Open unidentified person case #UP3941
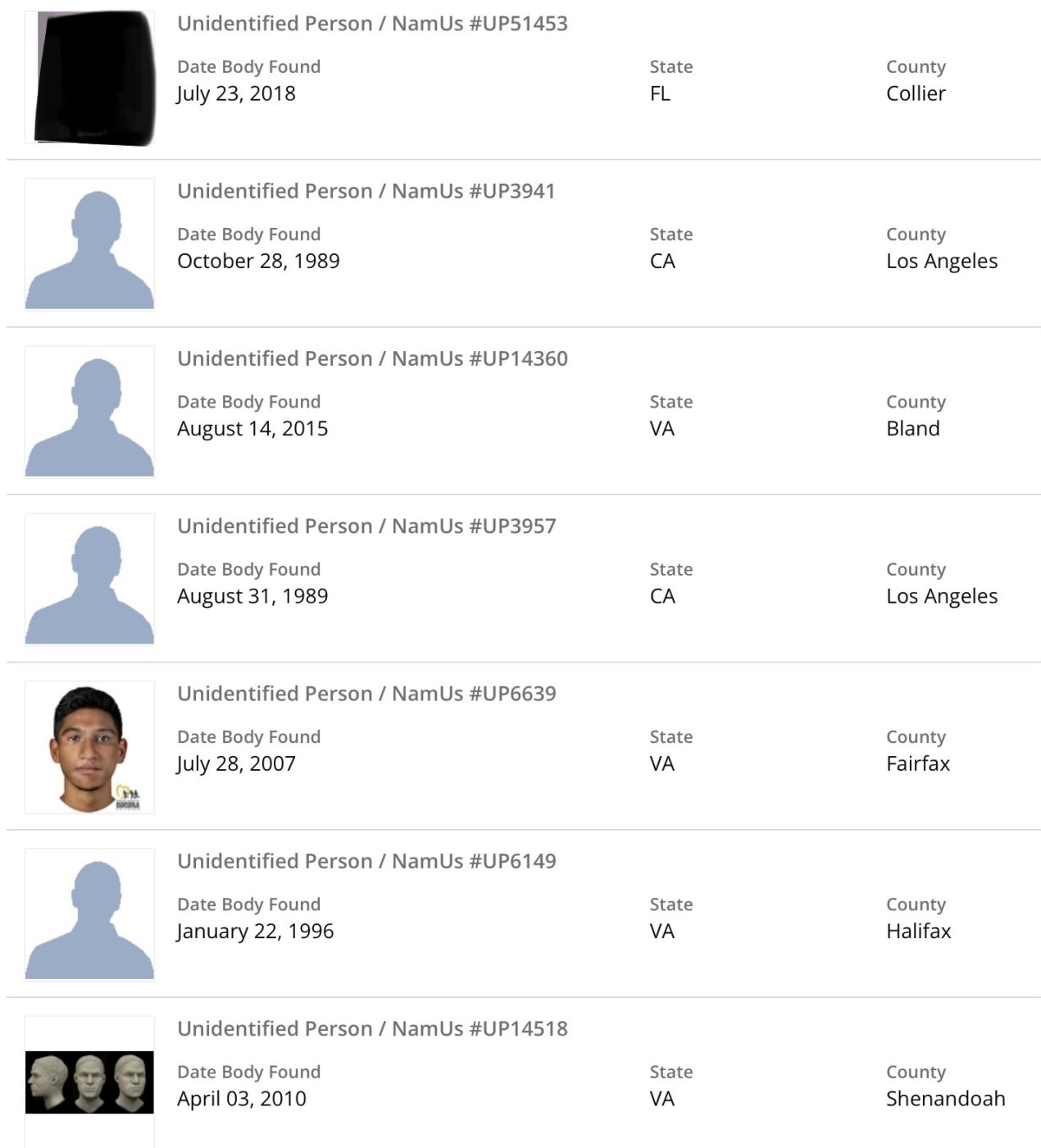Image resolution: width=1041 pixels, height=1148 pixels. [x=366, y=191]
